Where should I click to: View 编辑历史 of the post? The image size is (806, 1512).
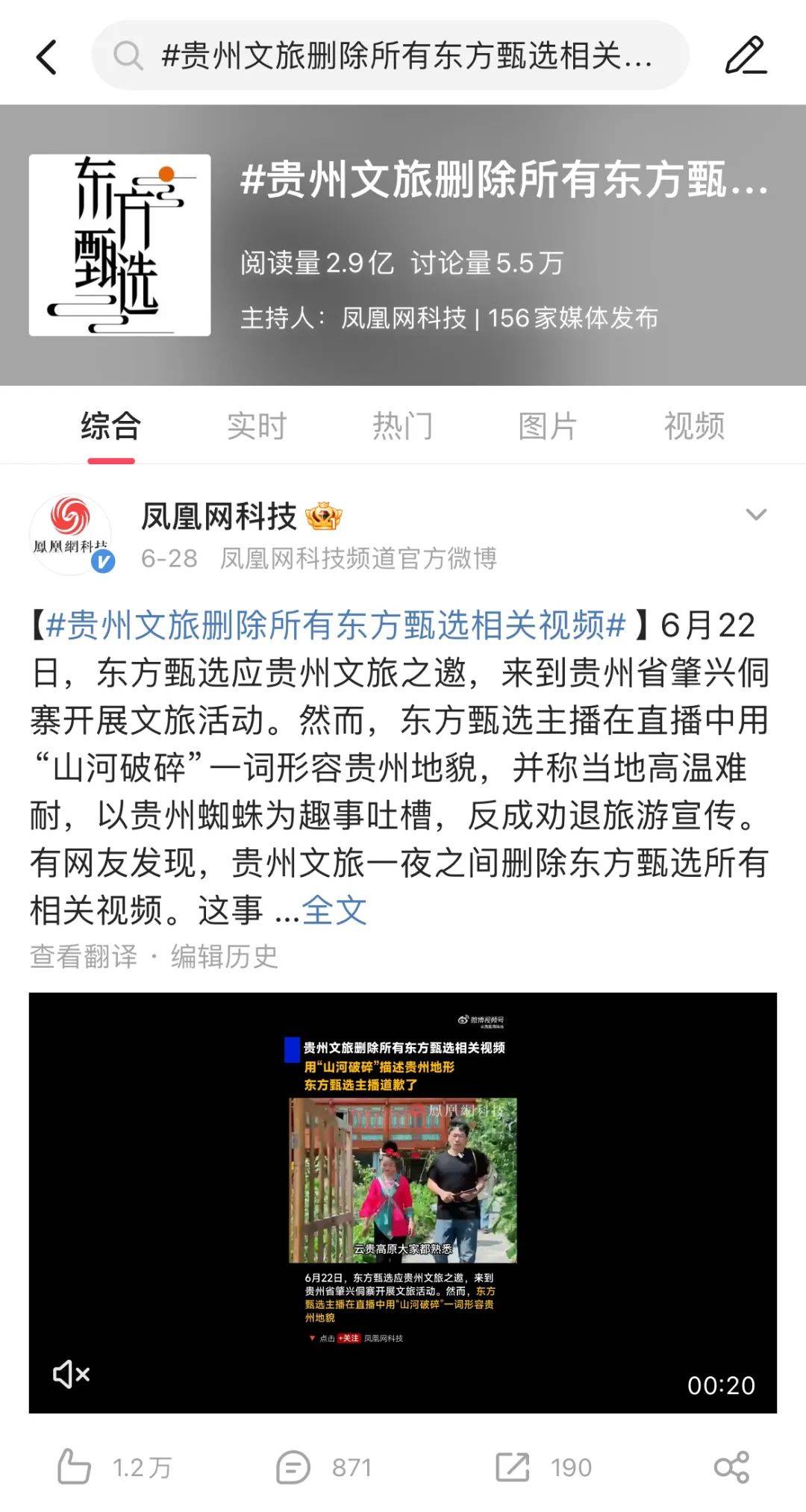pos(224,956)
